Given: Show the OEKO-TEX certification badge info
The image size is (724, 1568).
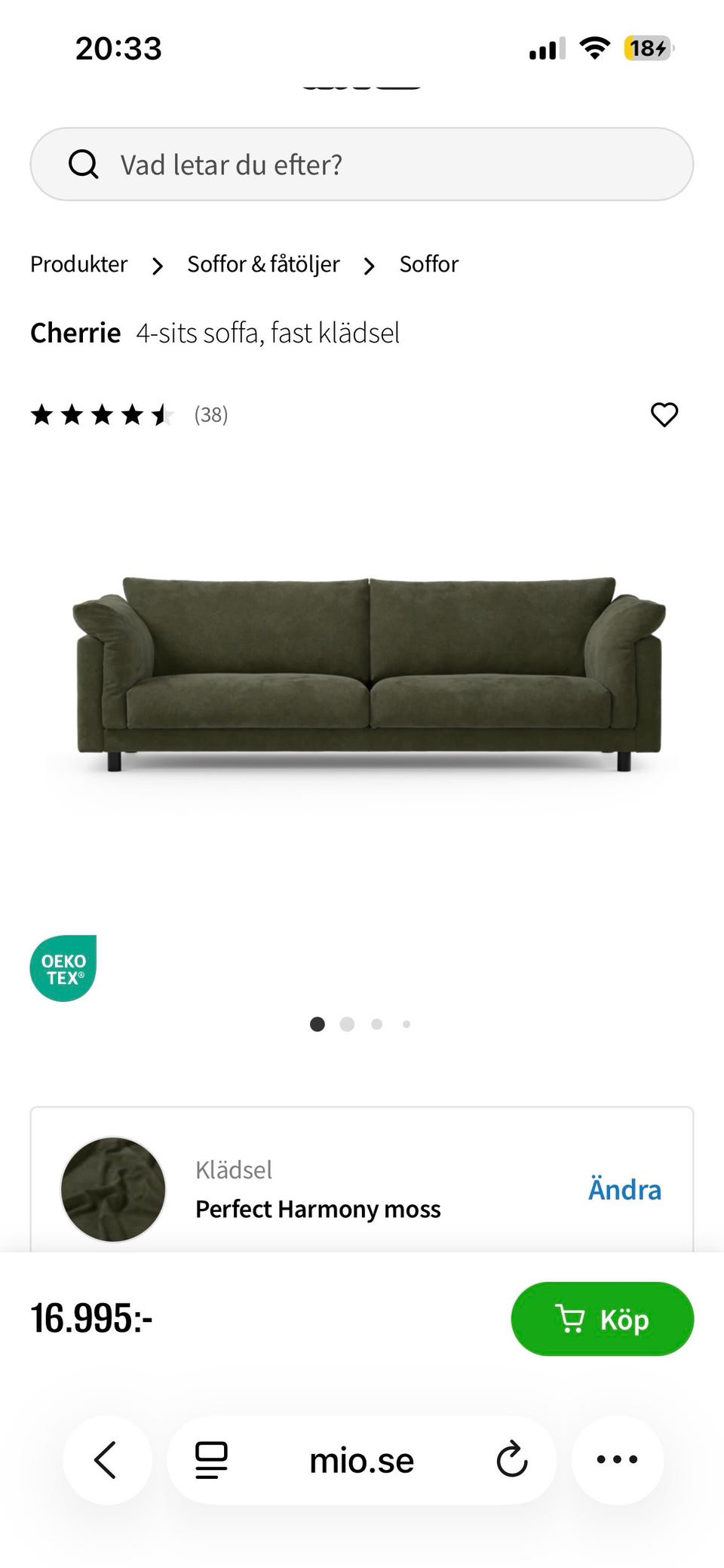Looking at the screenshot, I should [x=63, y=969].
